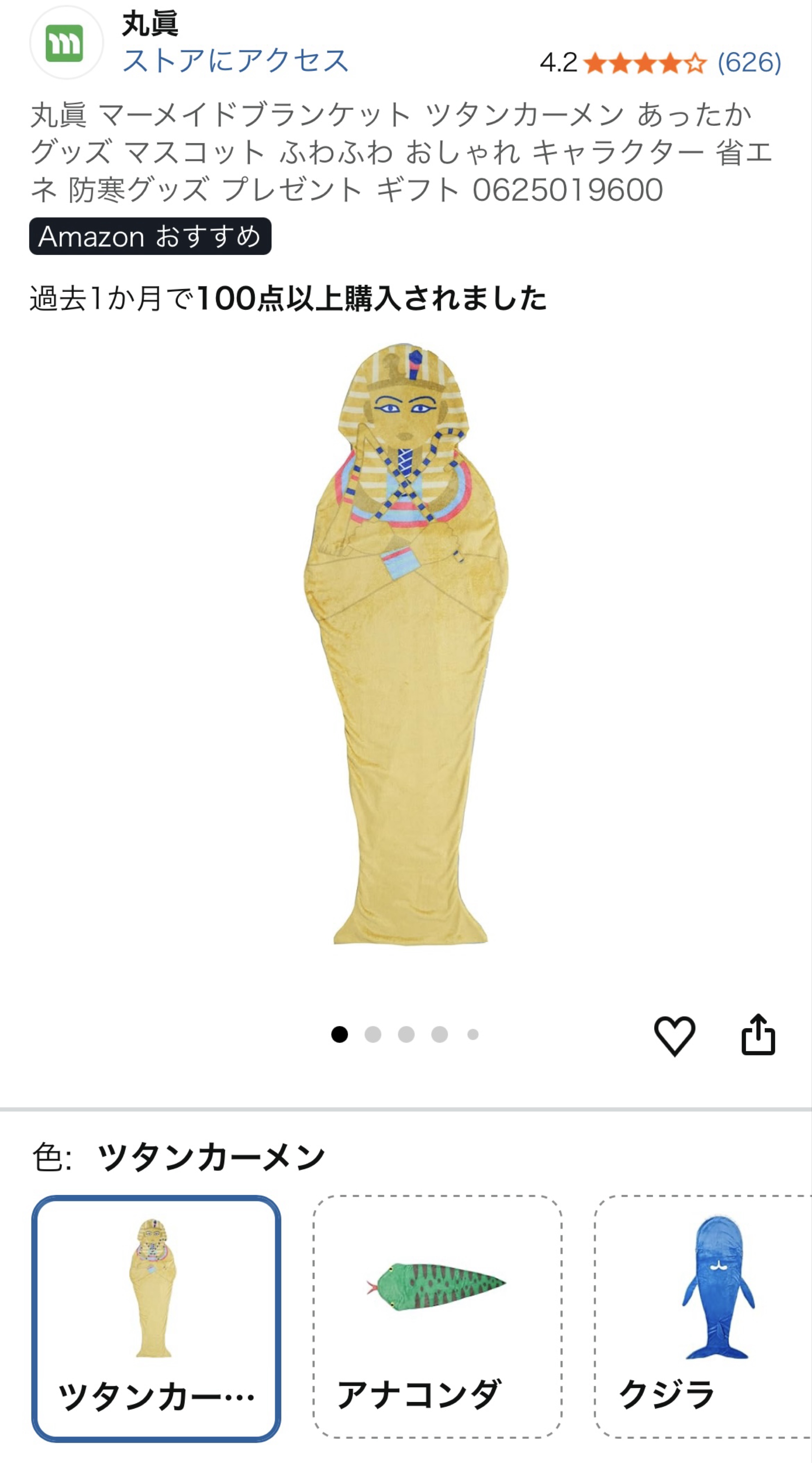Add this blanket to the wish list
The image size is (812, 1463).
tap(674, 1035)
